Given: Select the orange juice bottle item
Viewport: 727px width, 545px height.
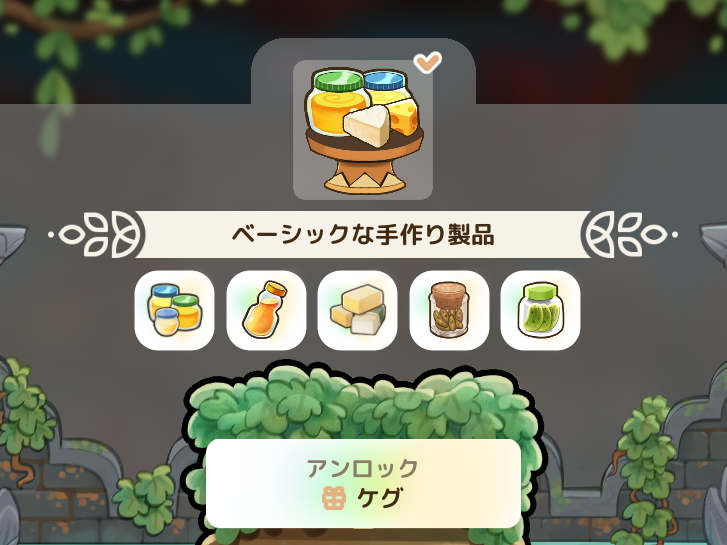Looking at the screenshot, I should tap(266, 311).
